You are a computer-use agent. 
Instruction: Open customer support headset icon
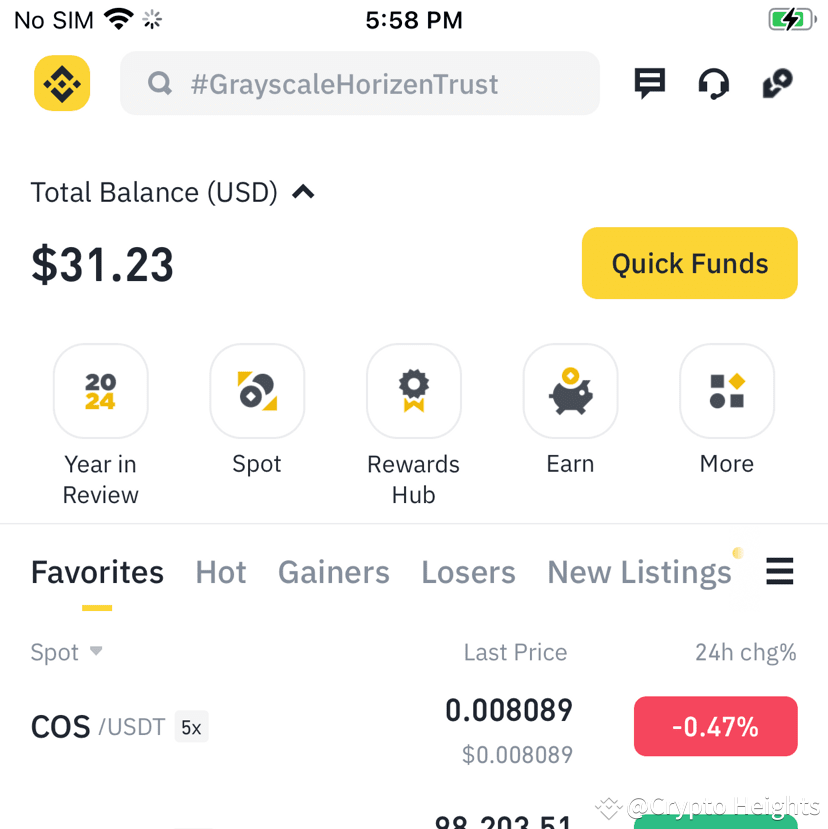[x=713, y=83]
